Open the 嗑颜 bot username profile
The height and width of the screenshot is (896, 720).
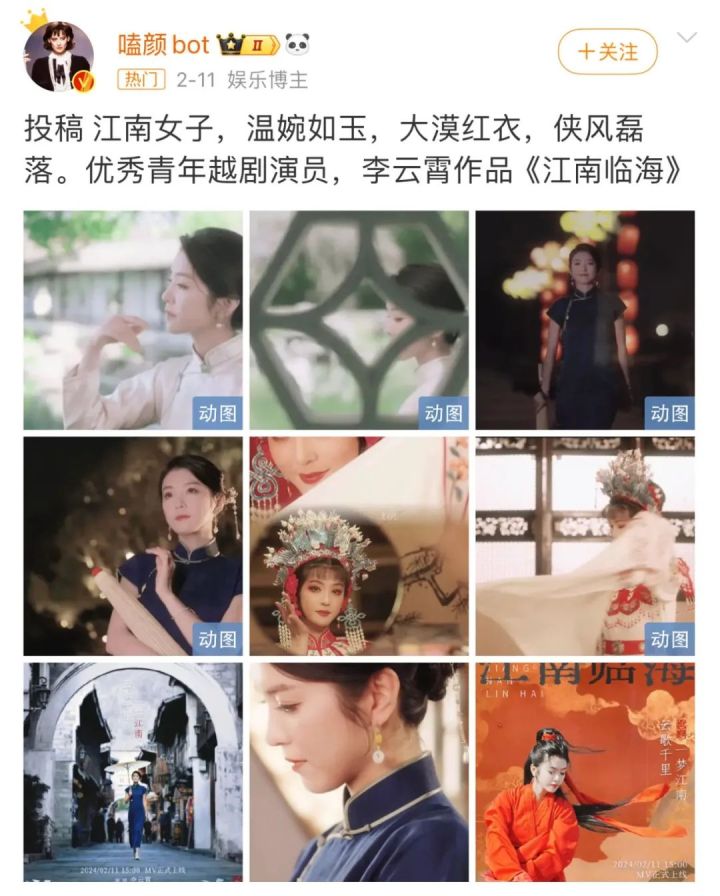162,45
